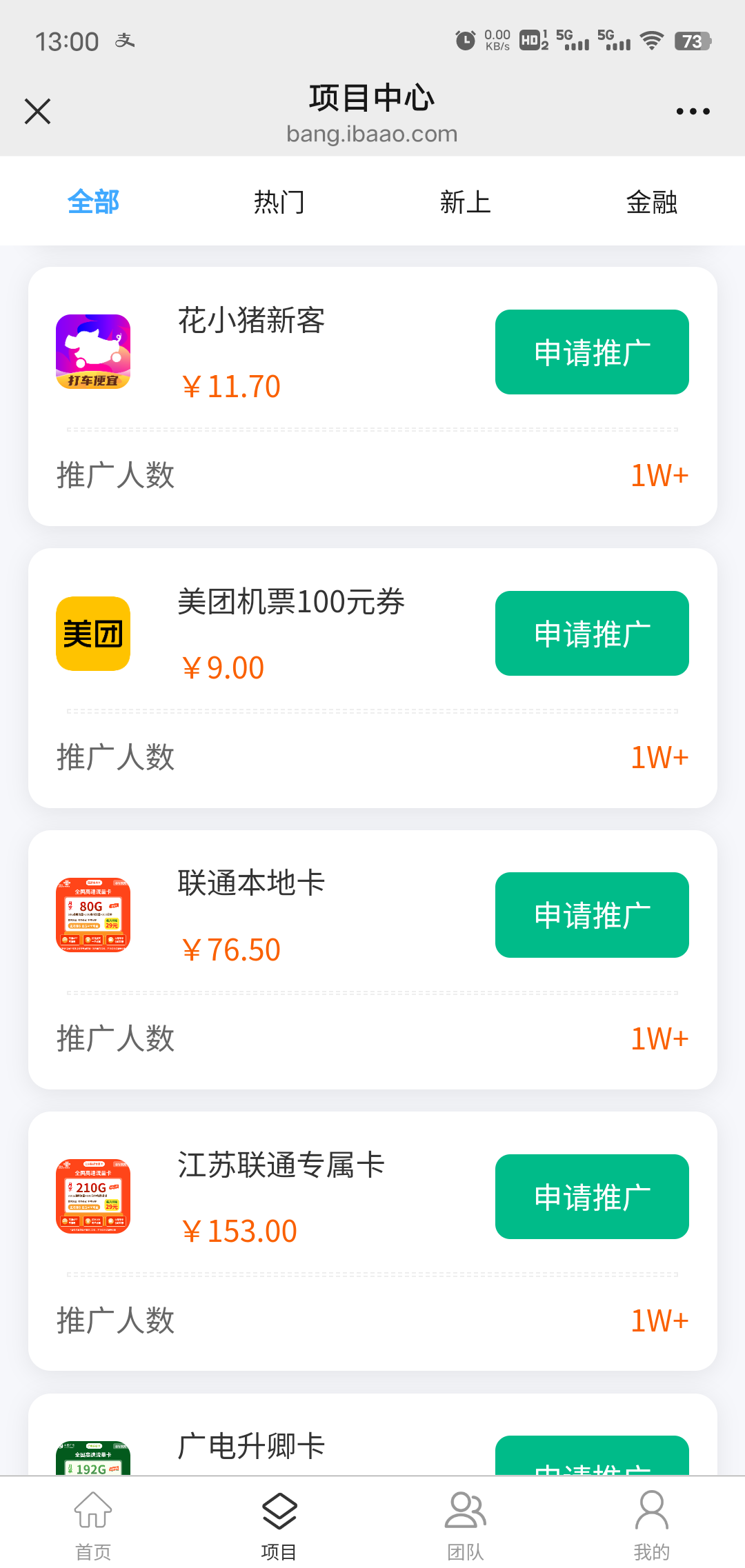Show the 金融 category tab
Screen dimensions: 745x1568
651,202
